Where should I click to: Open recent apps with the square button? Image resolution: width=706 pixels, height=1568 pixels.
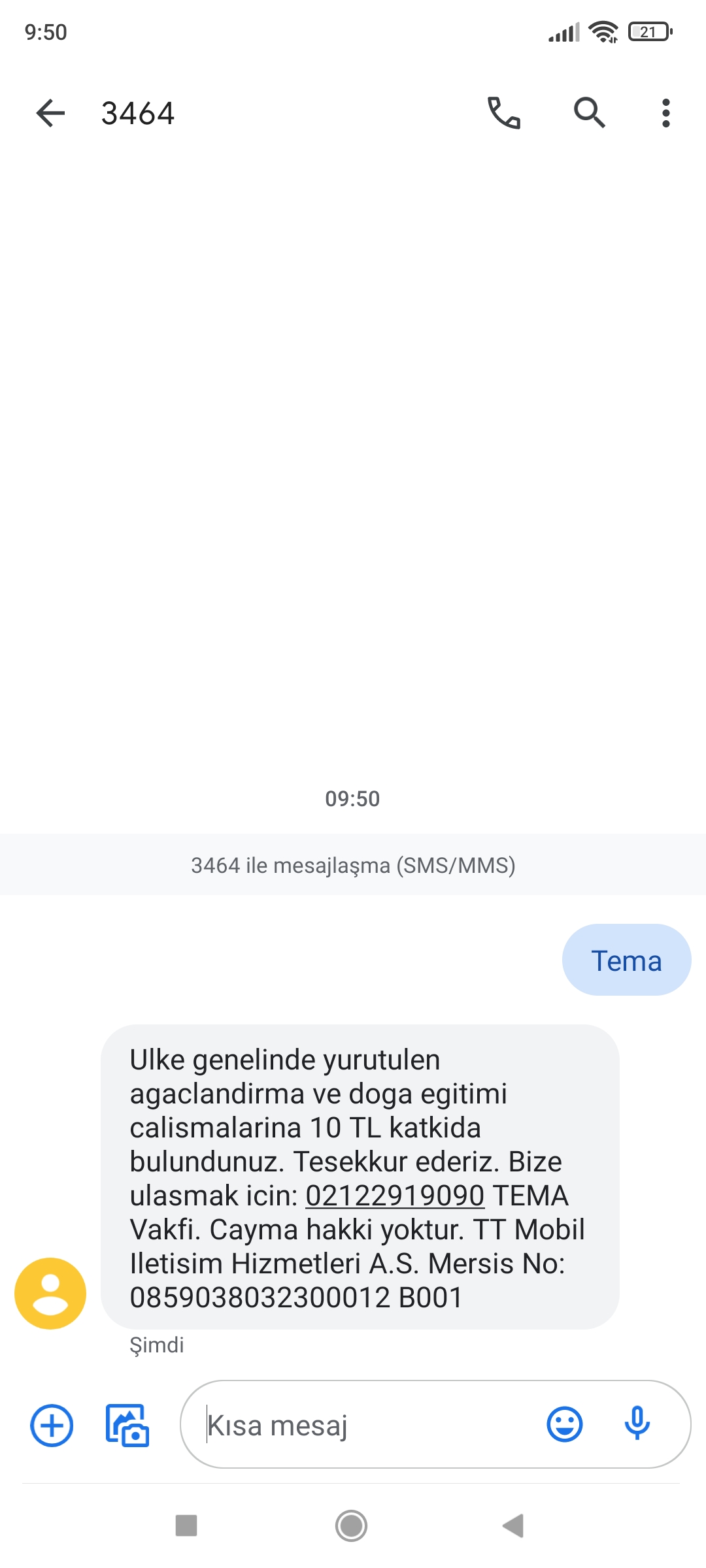(186, 1526)
